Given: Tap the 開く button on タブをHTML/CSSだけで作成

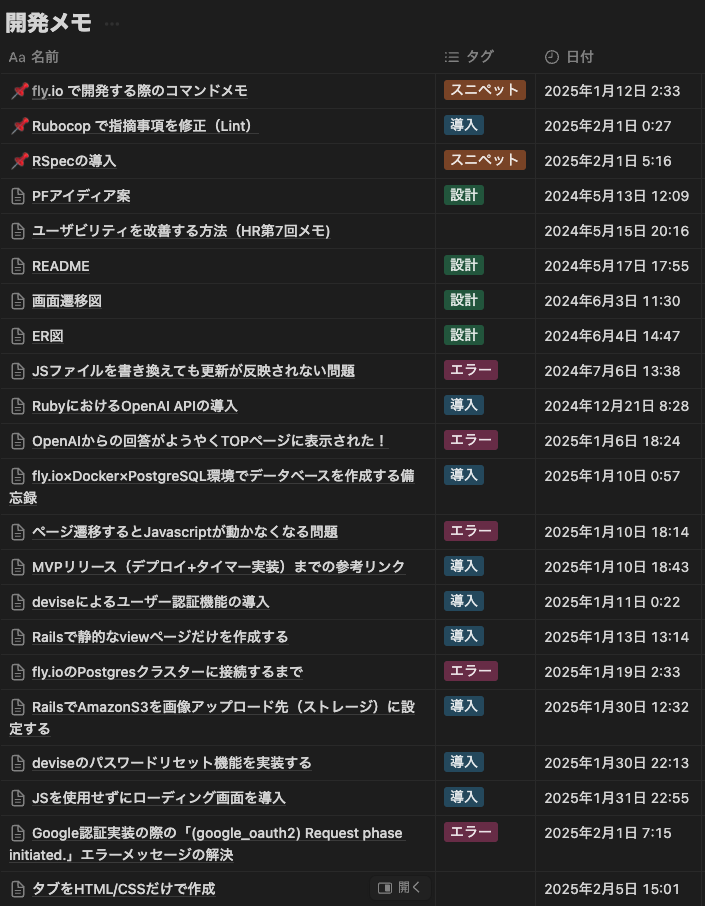Looking at the screenshot, I should point(399,887).
